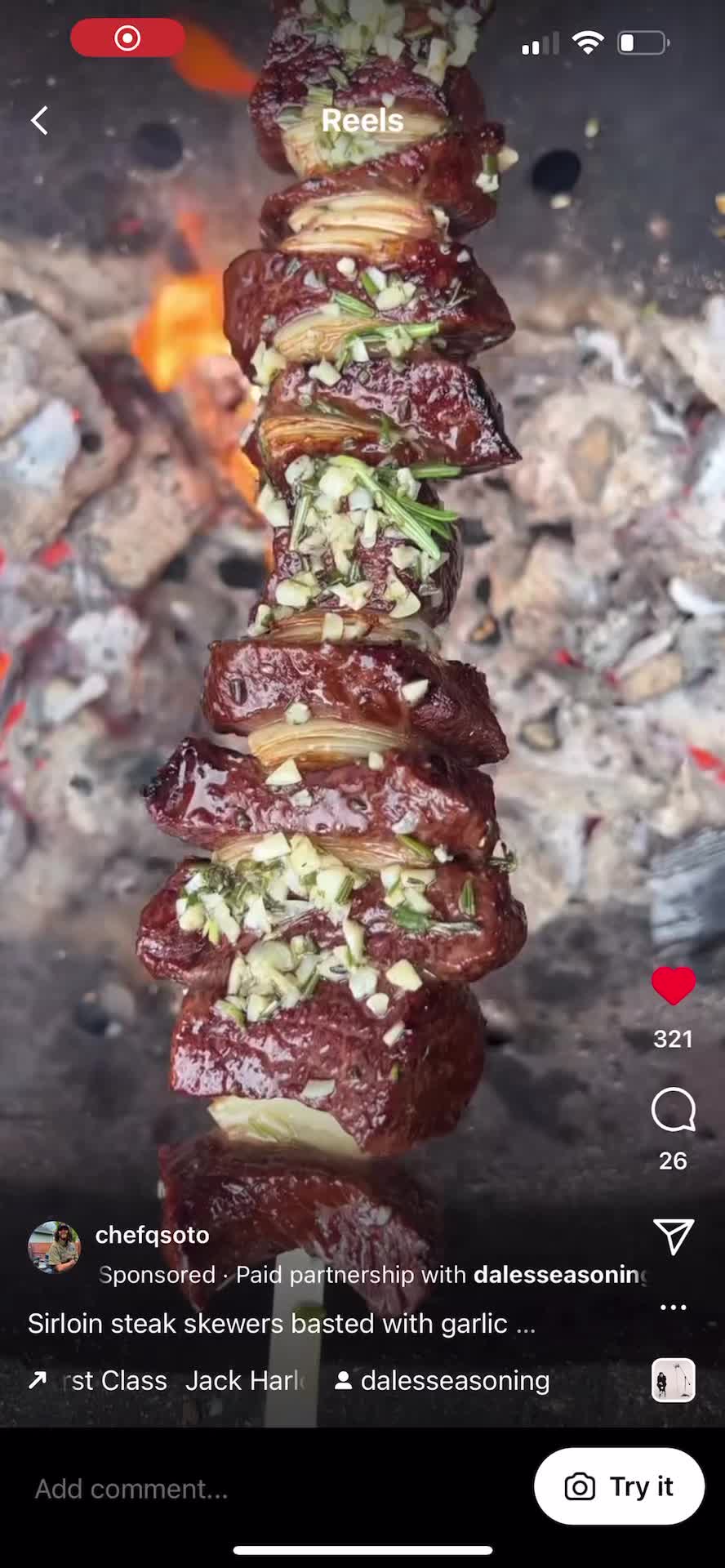Unlike this reel with the heart icon

[673, 986]
